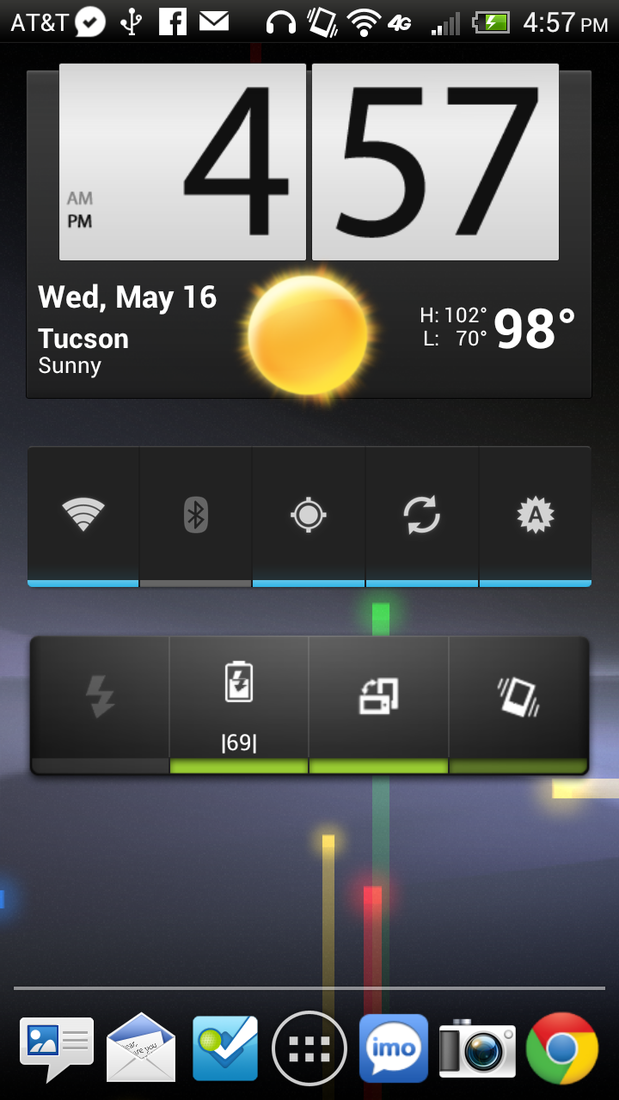
Task: Toggle auto brightness in the widget
Action: pos(535,516)
